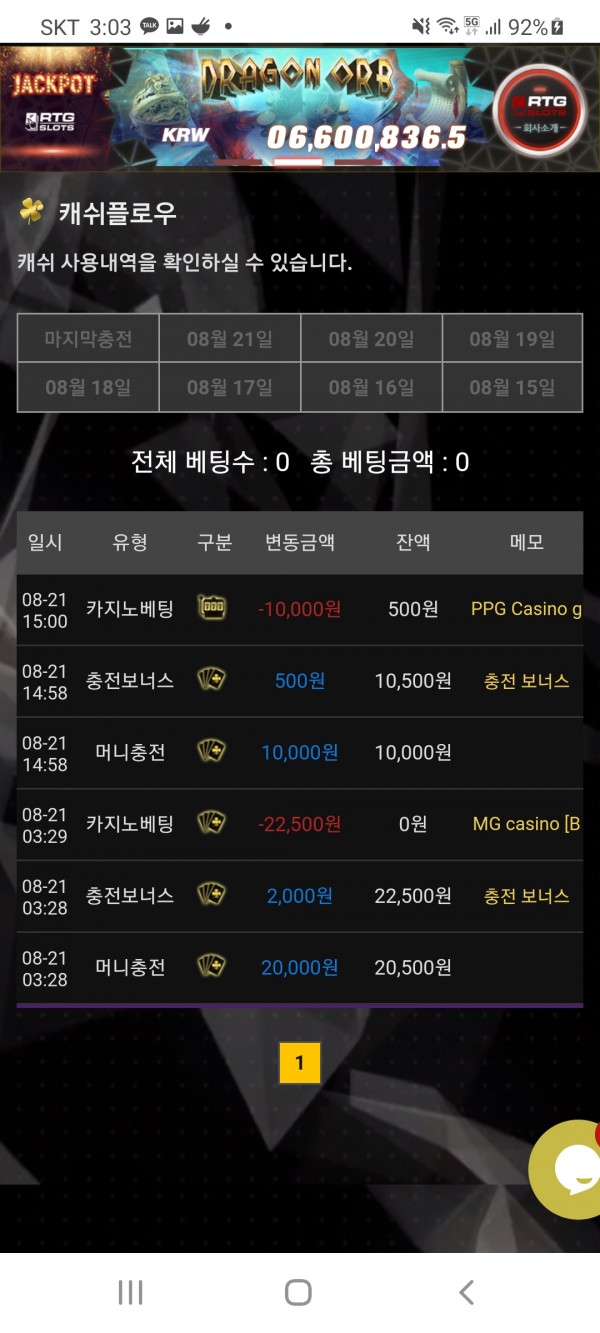The height and width of the screenshot is (1333, 600).
Task: Go back using system back button
Action: point(466,1292)
